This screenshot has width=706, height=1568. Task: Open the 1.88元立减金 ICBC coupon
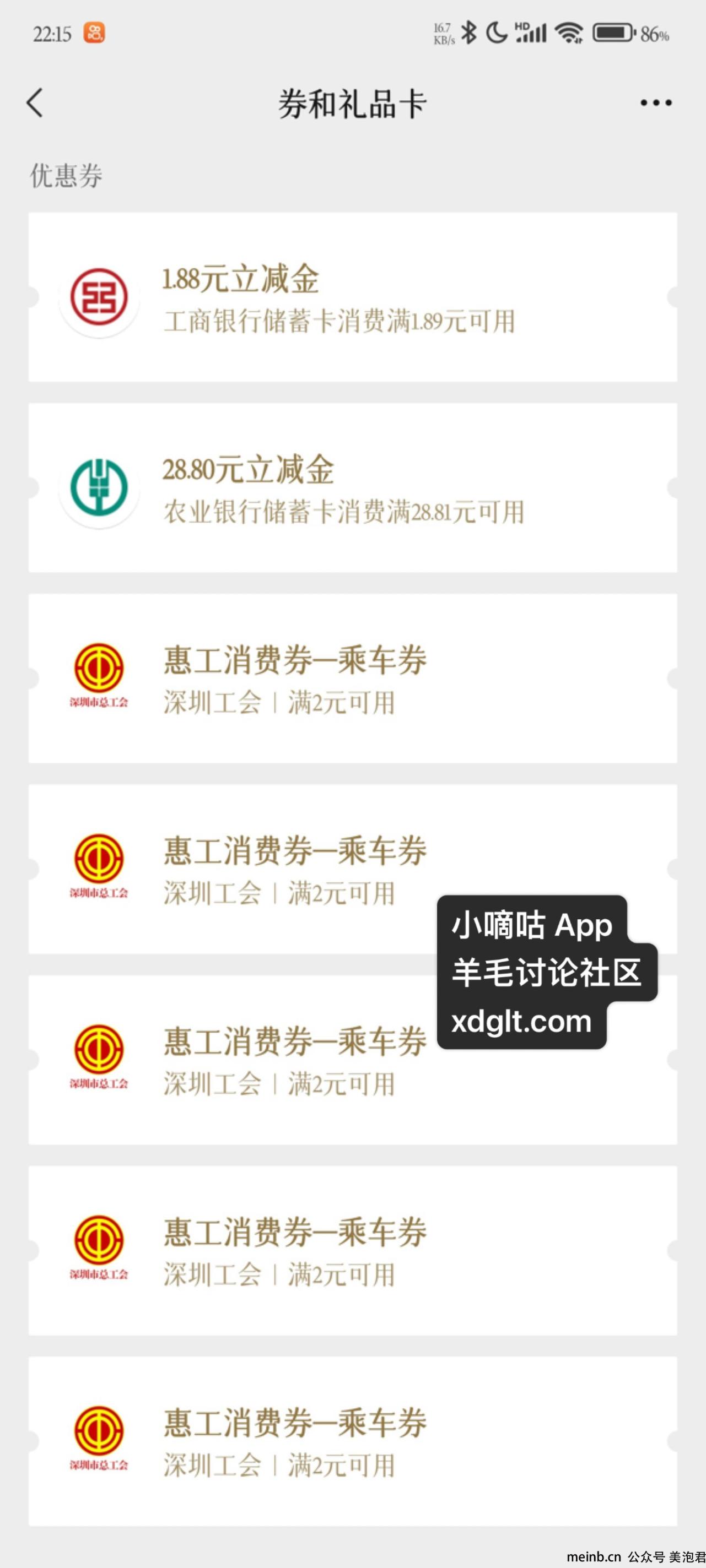click(x=353, y=297)
